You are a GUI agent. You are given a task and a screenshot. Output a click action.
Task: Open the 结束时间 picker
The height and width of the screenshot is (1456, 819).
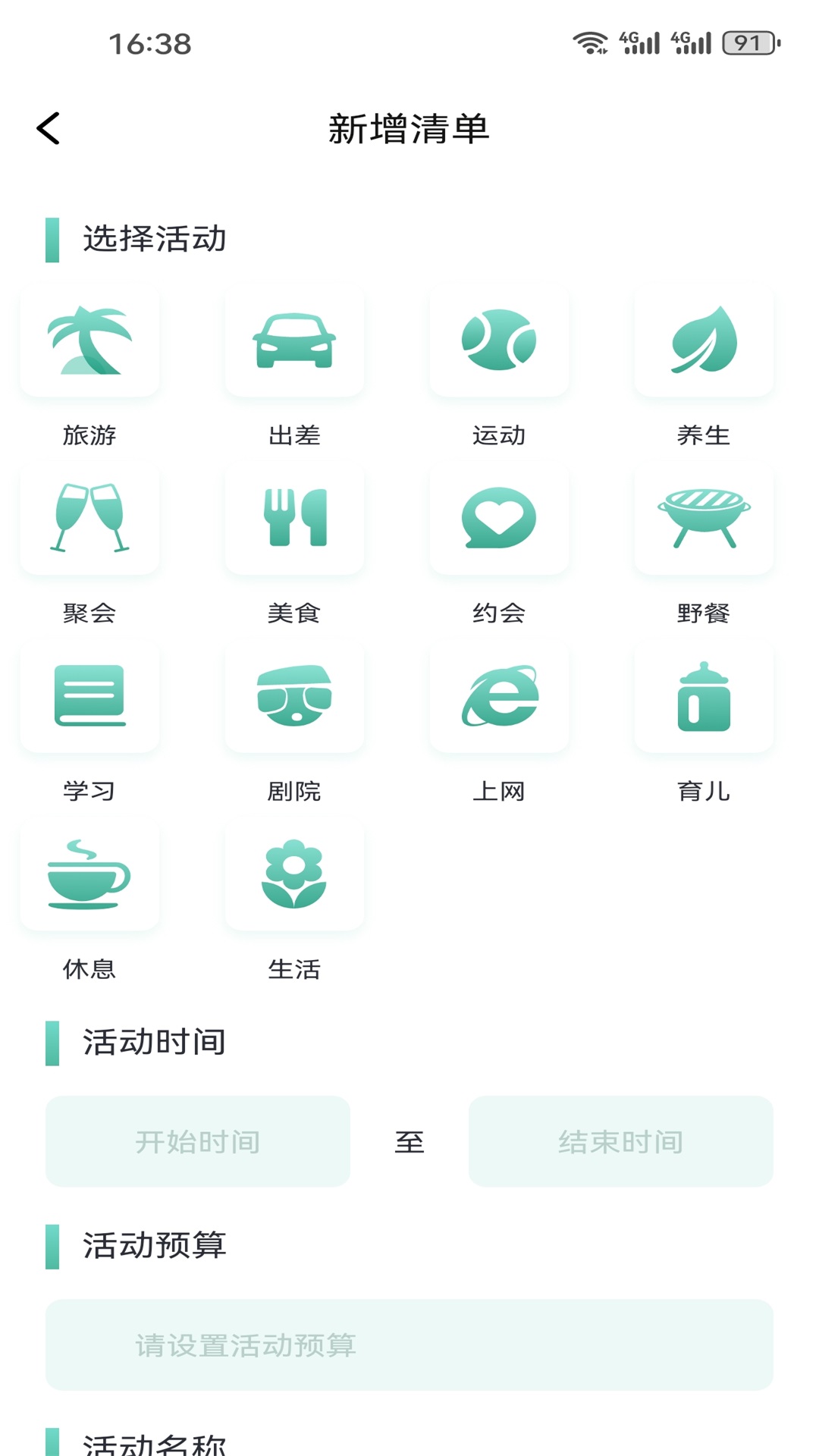(621, 1141)
